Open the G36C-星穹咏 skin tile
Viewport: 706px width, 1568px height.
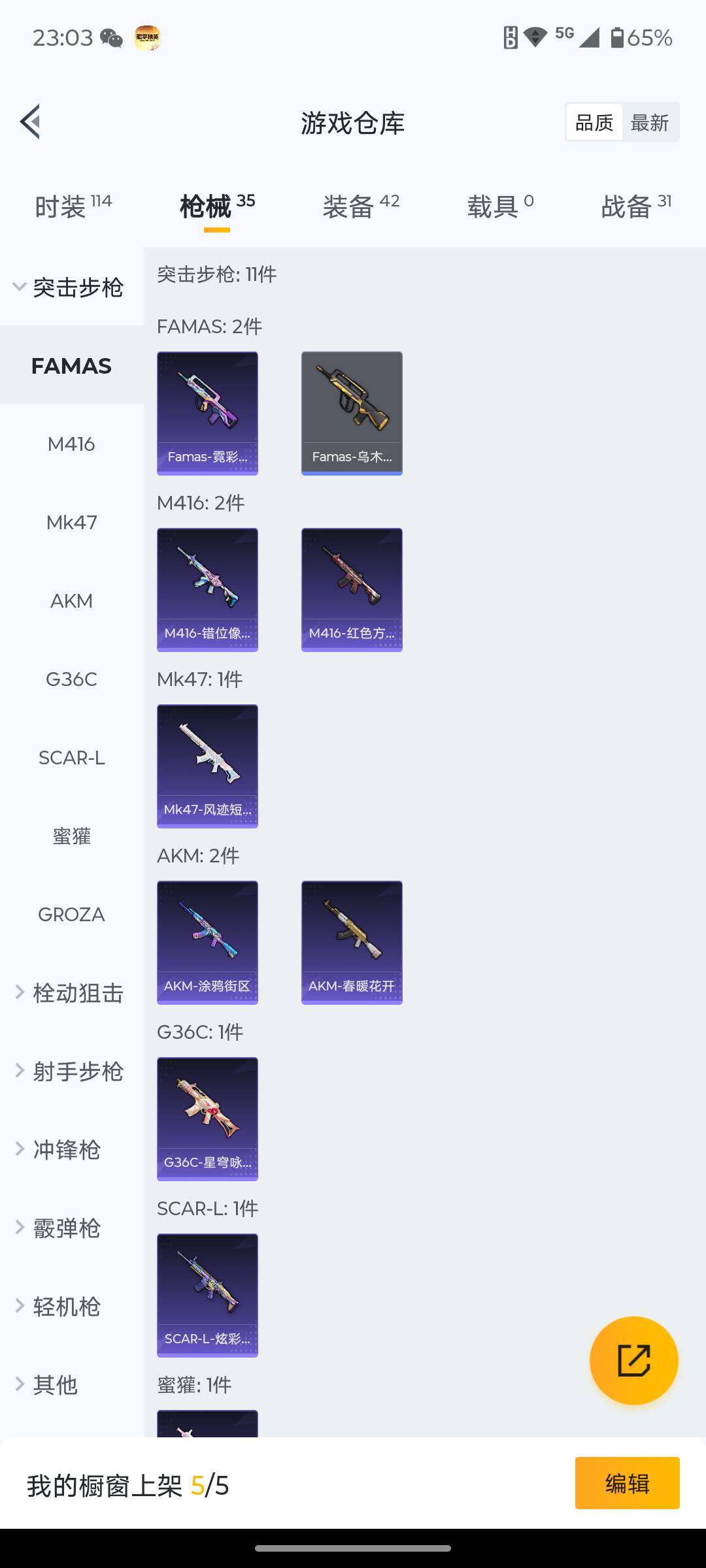point(207,1119)
